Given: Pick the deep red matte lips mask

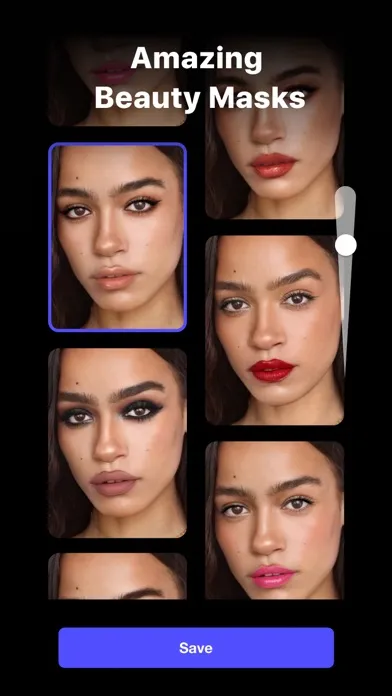Looking at the screenshot, I should pyautogui.click(x=274, y=330).
